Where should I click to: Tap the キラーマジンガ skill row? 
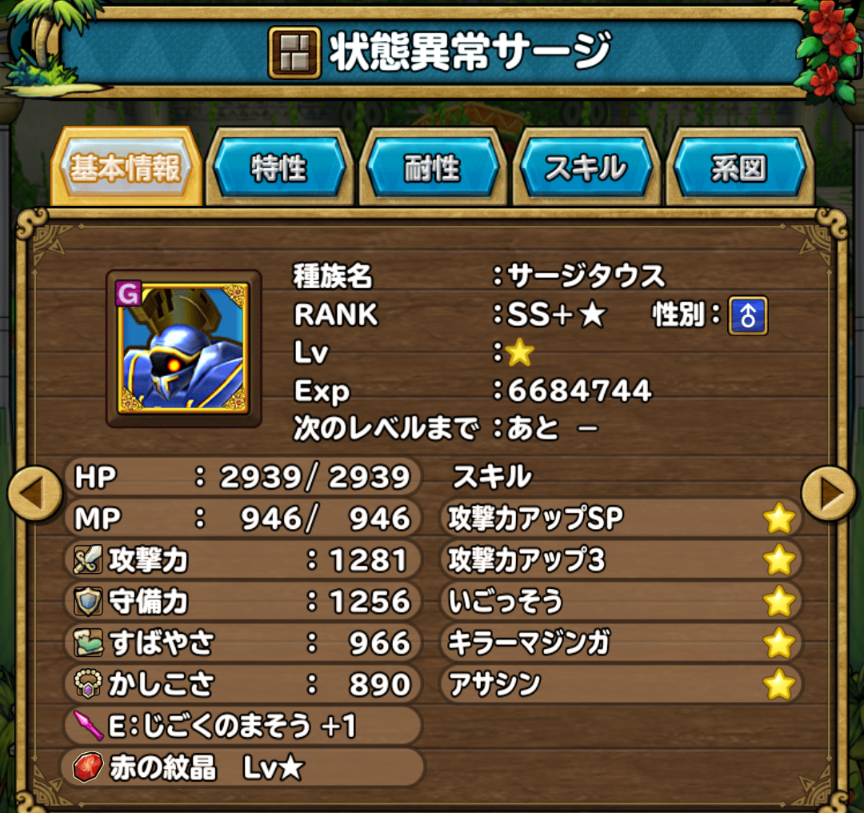[x=620, y=642]
